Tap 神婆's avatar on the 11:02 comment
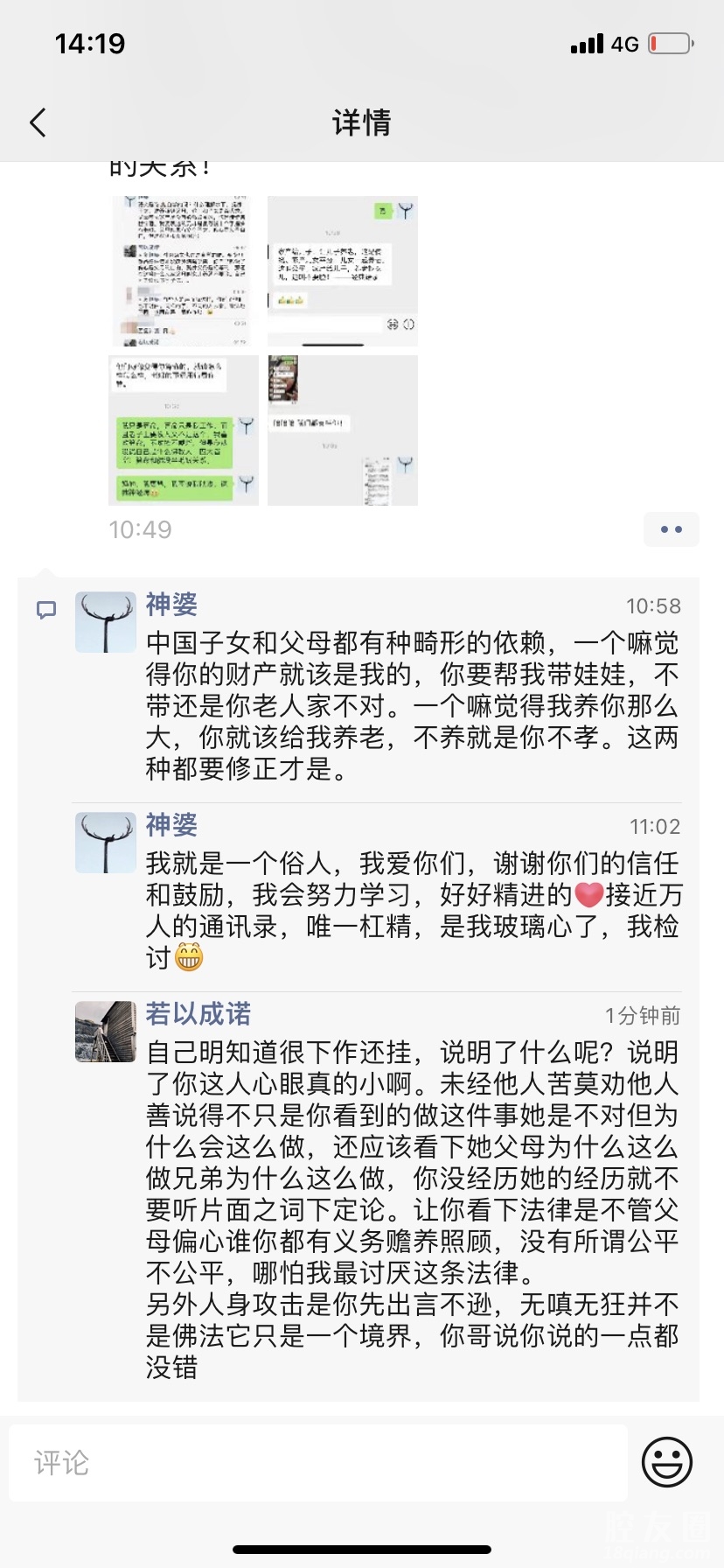Image resolution: width=724 pixels, height=1568 pixels. [x=106, y=843]
